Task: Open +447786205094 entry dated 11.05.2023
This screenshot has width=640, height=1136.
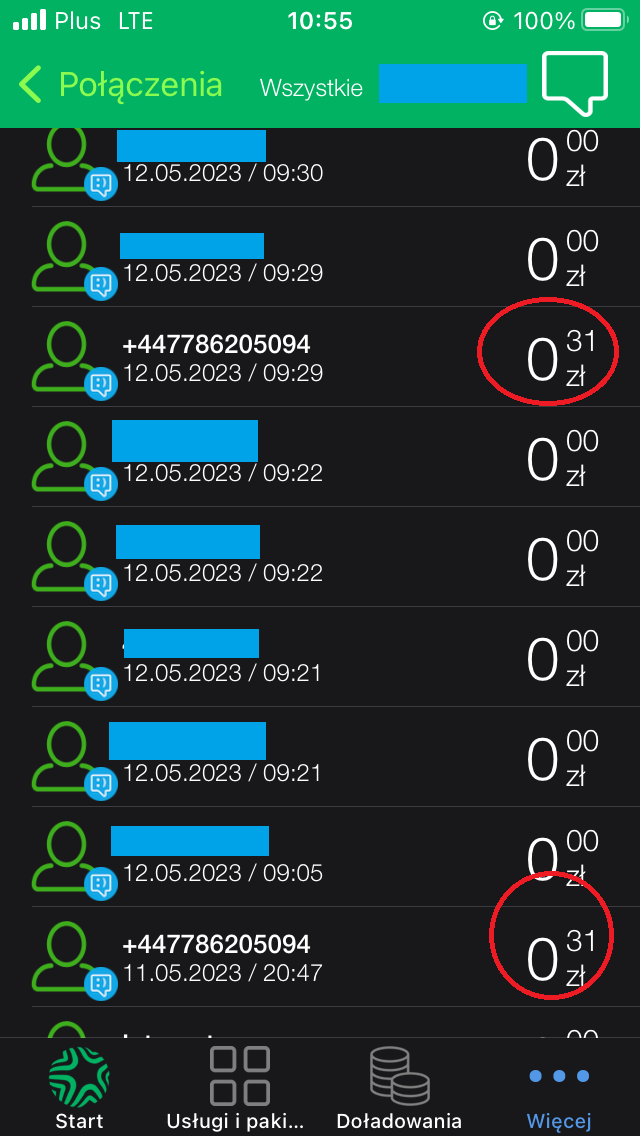Action: [x=320, y=958]
